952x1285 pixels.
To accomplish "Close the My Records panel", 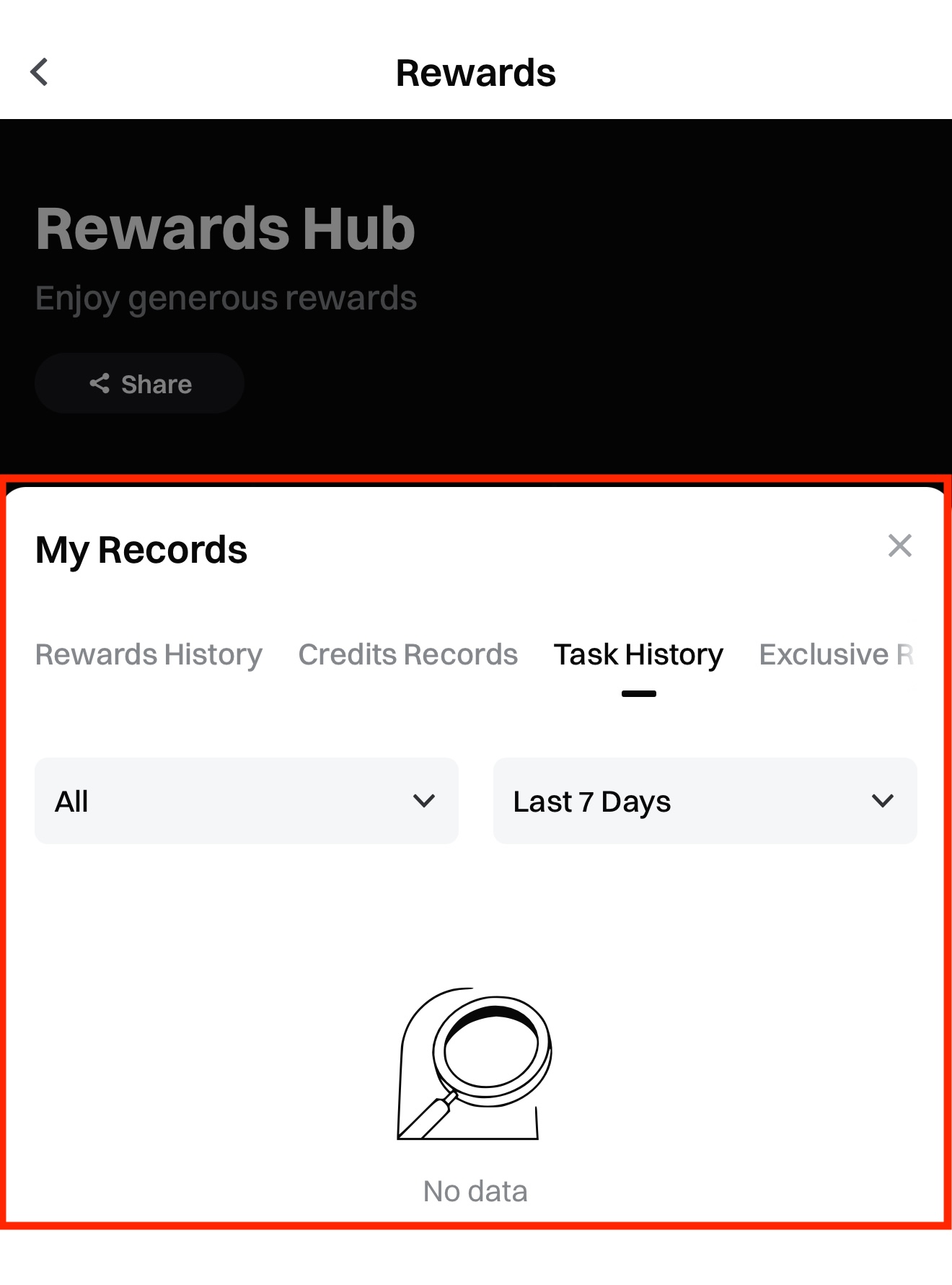I will tap(899, 546).
